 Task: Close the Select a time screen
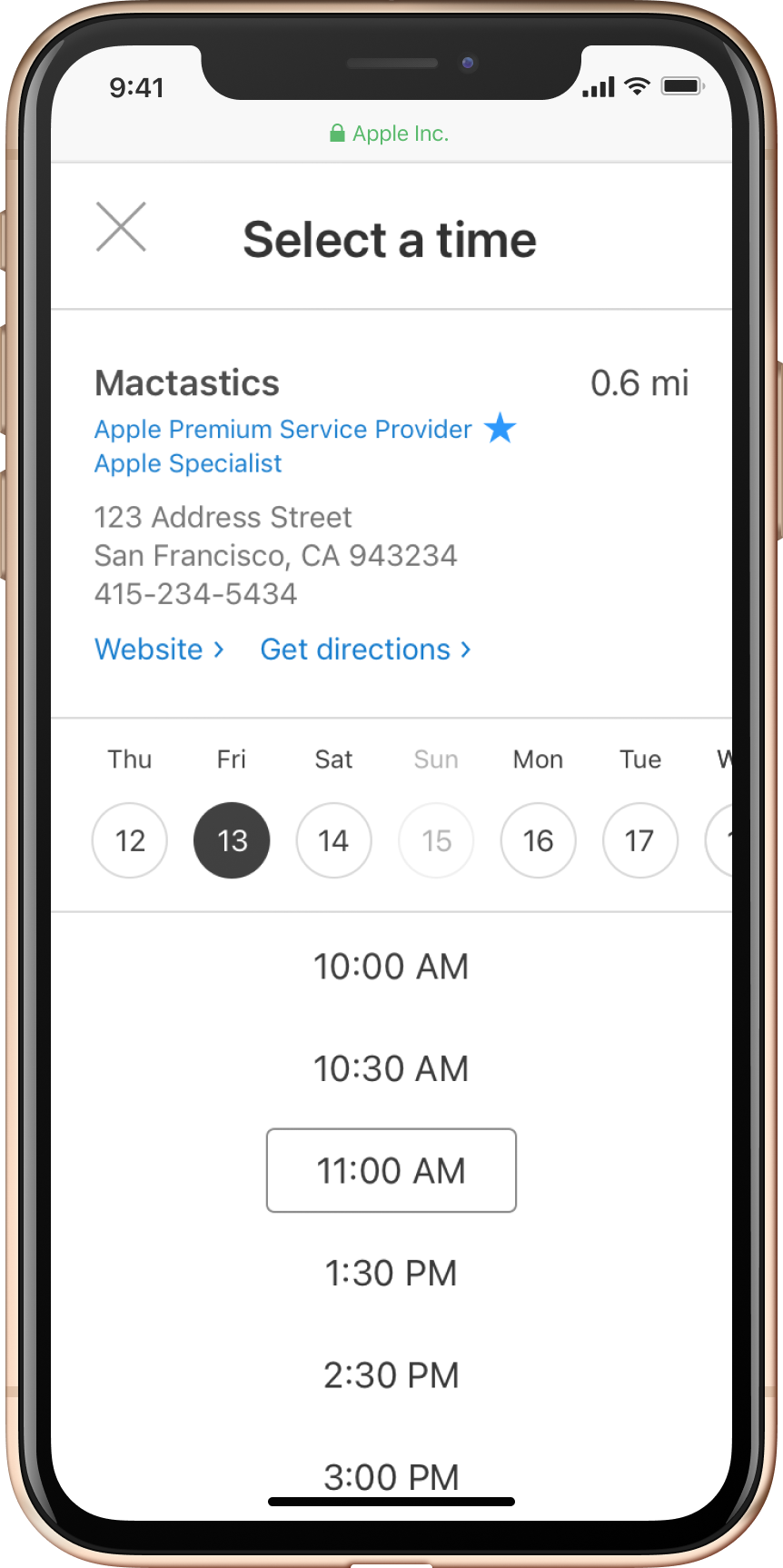[121, 227]
